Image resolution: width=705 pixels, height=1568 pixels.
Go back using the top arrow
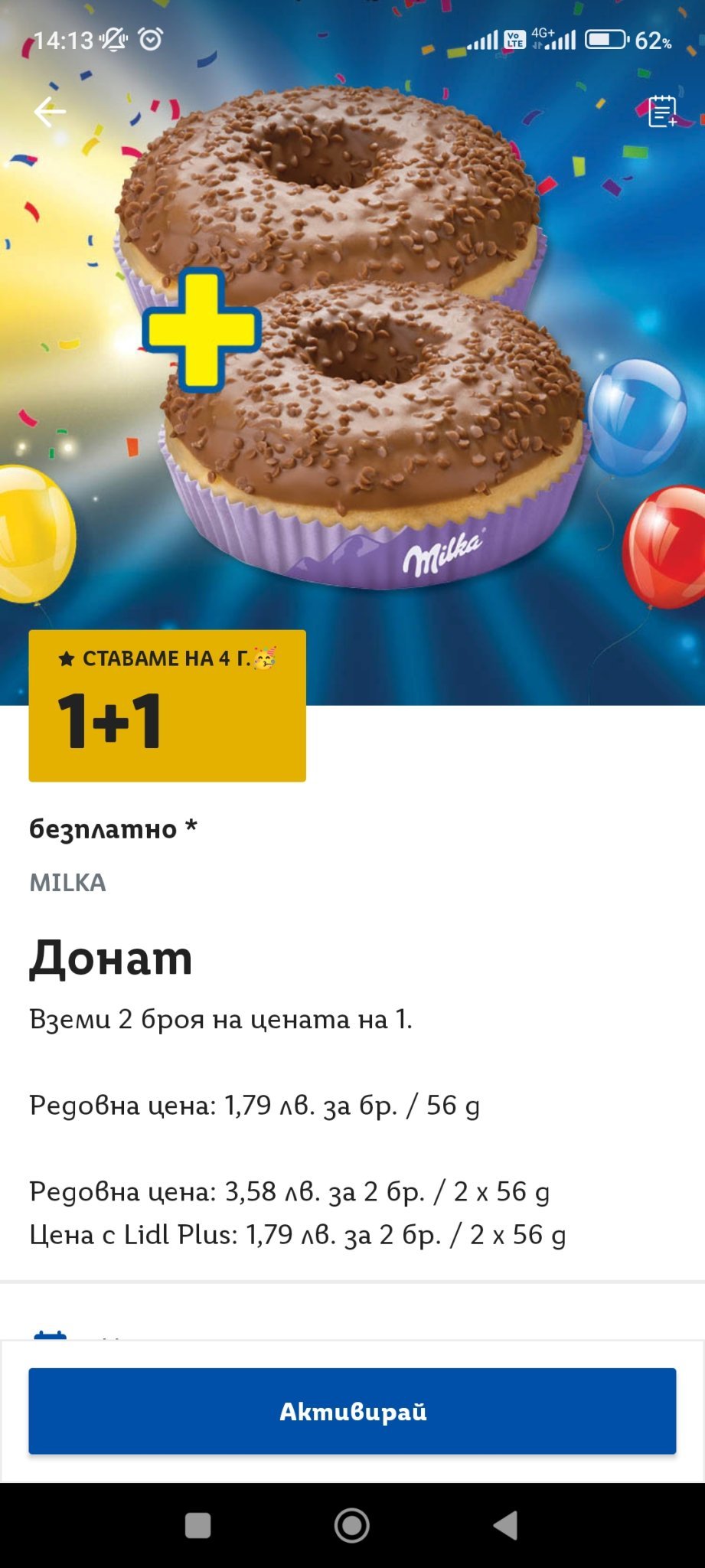50,113
